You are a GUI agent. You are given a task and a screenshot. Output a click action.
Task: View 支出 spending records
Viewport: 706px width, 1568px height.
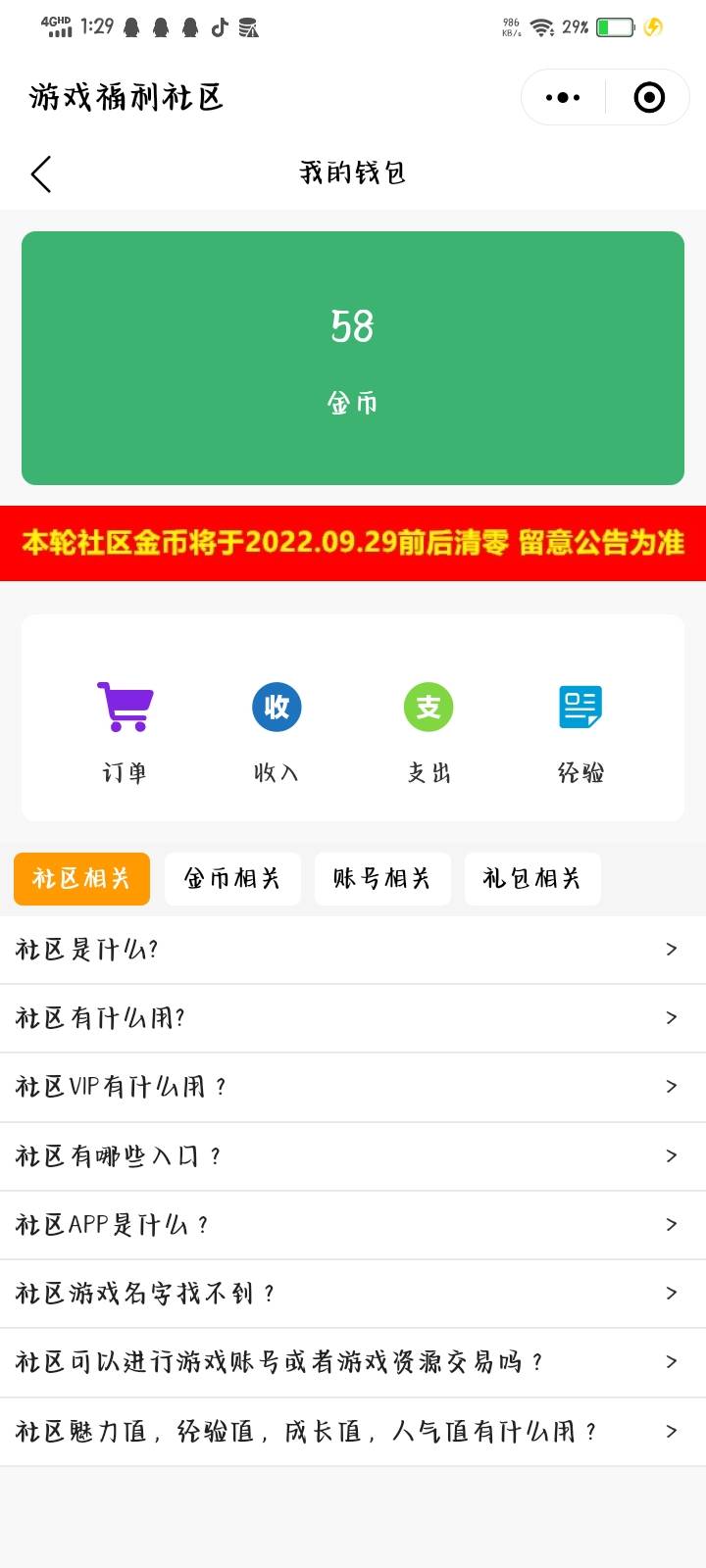[x=429, y=732]
